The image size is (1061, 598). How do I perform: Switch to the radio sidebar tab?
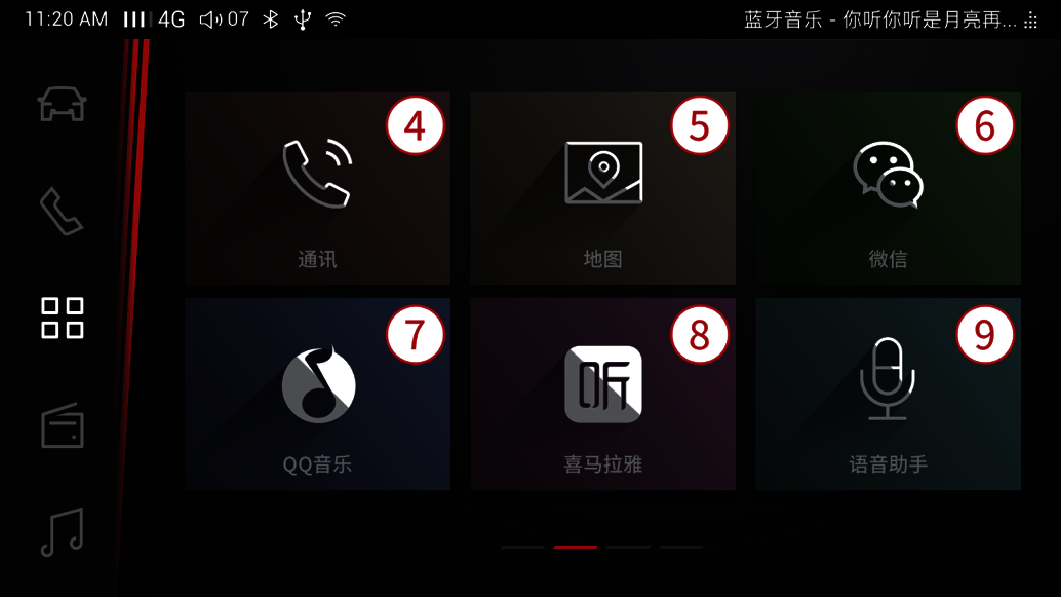click(x=62, y=425)
